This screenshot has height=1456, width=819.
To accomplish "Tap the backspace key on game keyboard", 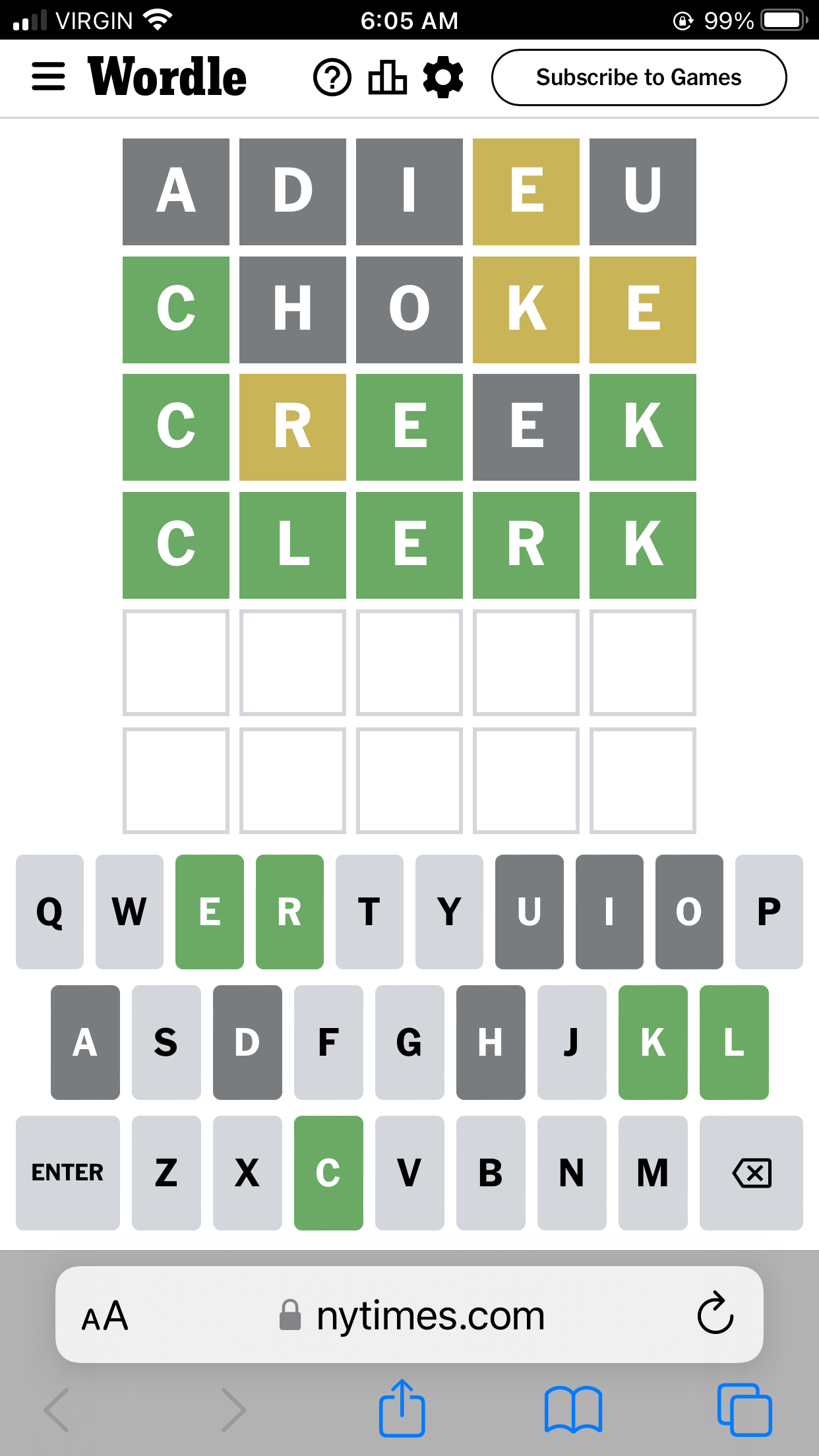I will (x=751, y=1172).
